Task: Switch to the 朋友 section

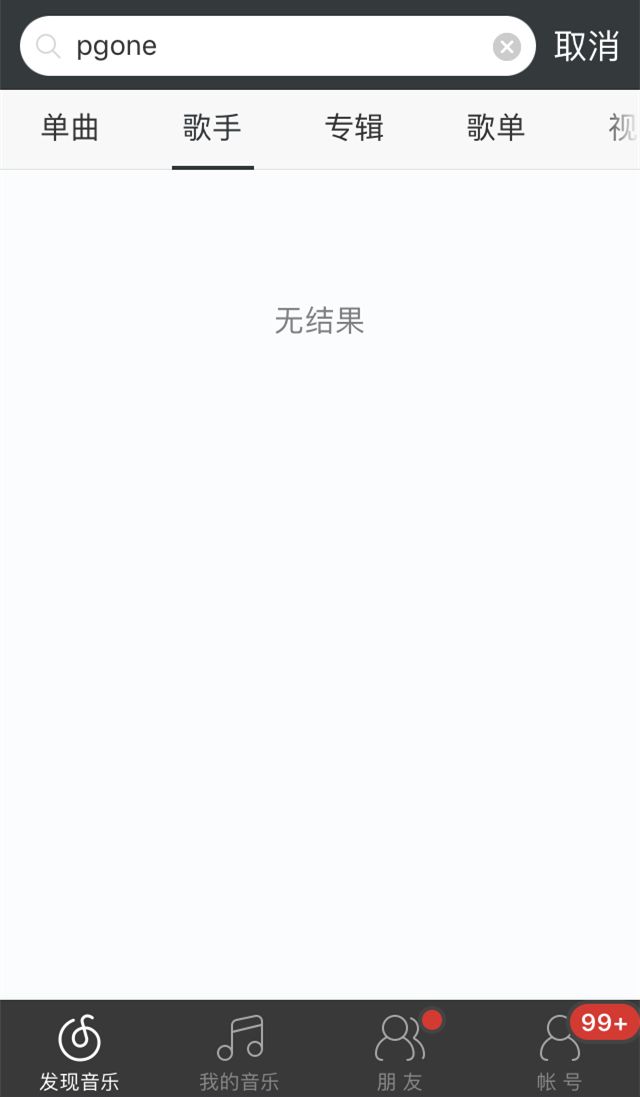Action: [x=400, y=1050]
